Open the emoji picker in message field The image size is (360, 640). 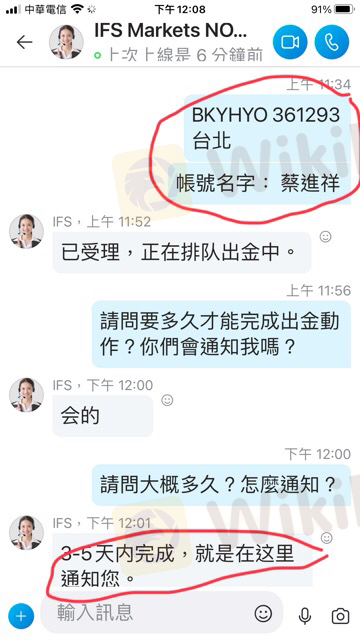click(x=263, y=613)
